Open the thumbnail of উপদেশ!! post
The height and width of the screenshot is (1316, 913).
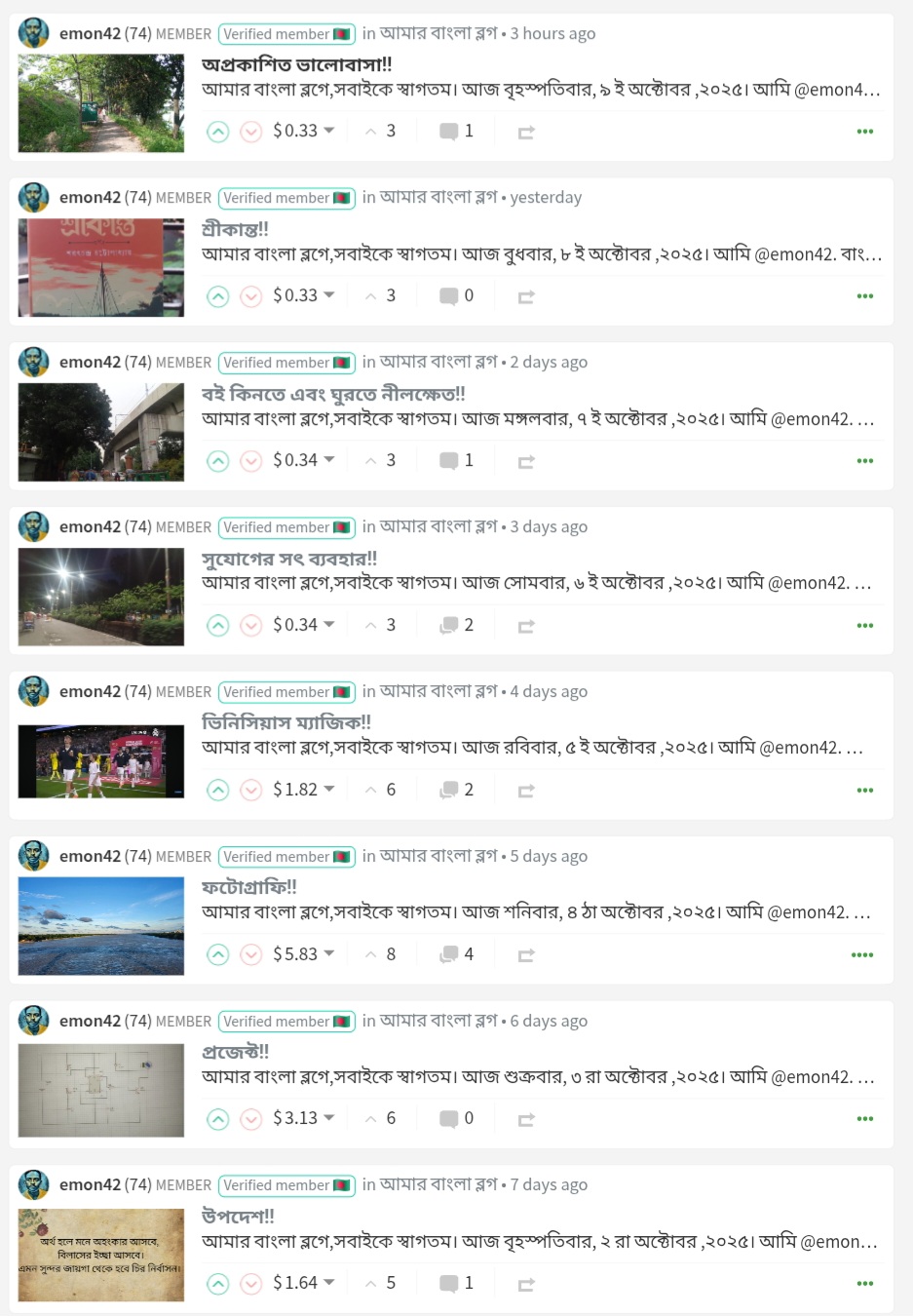(101, 1256)
